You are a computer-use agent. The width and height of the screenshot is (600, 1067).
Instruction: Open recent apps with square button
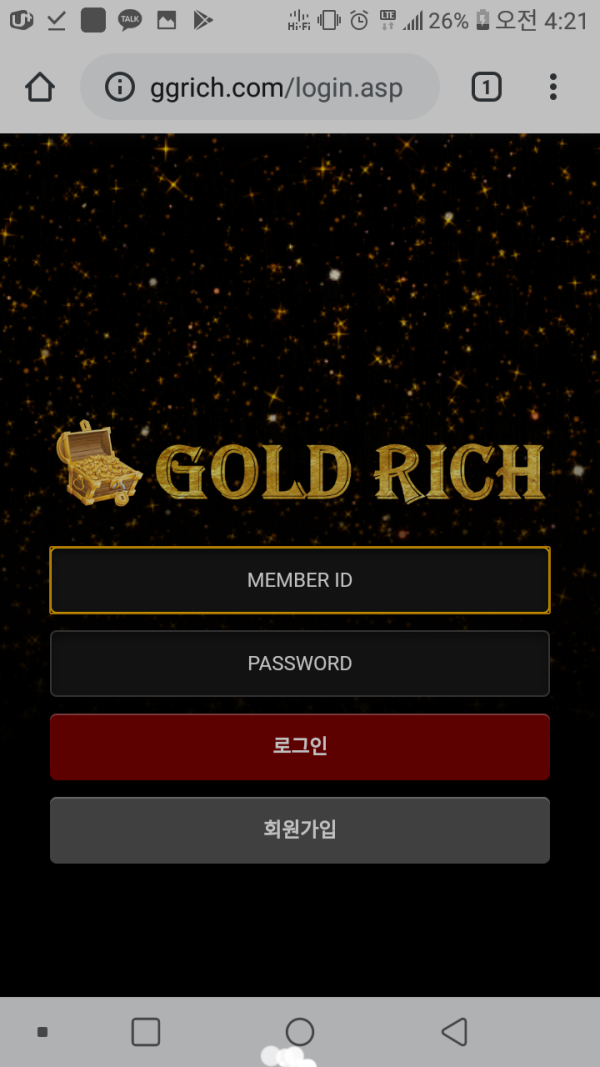tap(146, 1032)
